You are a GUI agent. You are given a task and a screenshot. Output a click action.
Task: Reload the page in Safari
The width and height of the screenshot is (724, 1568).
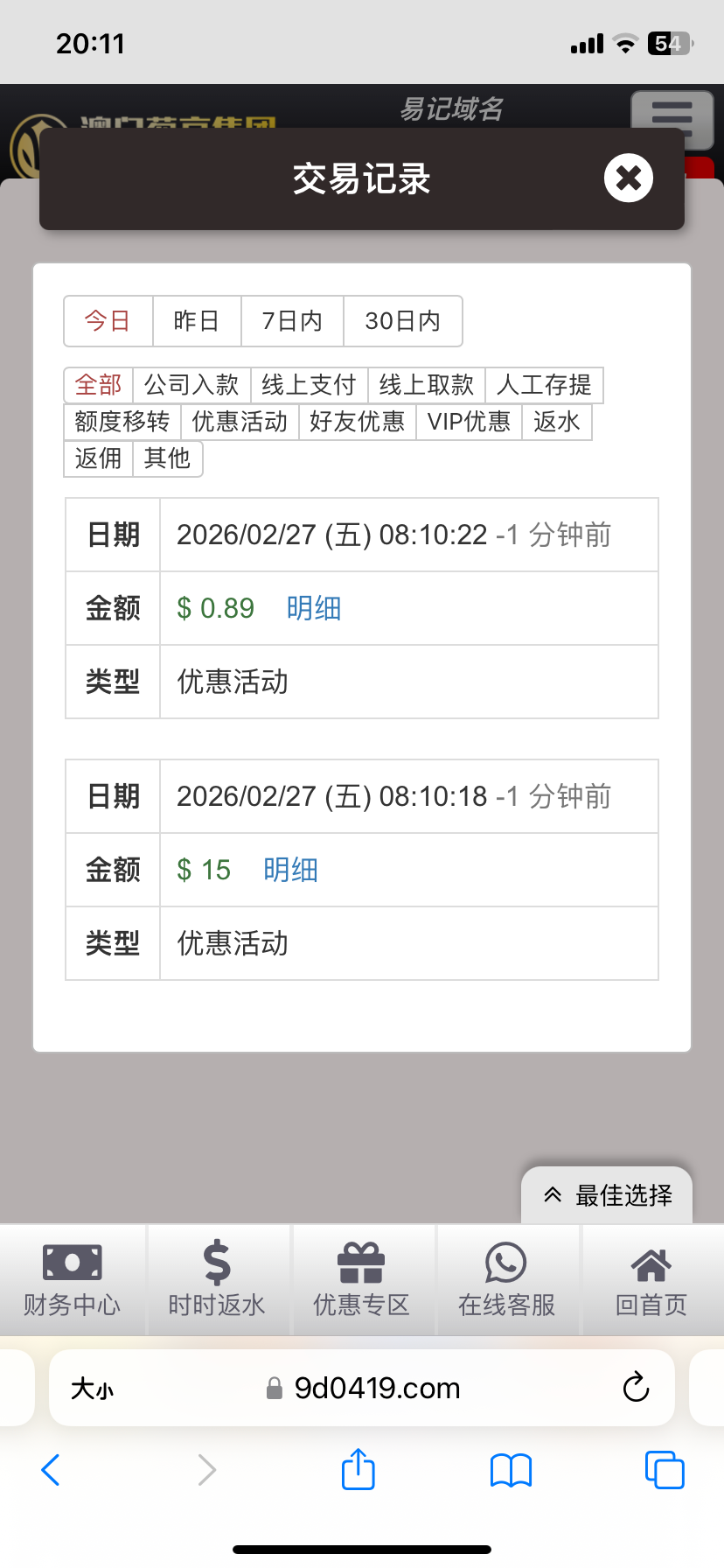pos(636,1387)
